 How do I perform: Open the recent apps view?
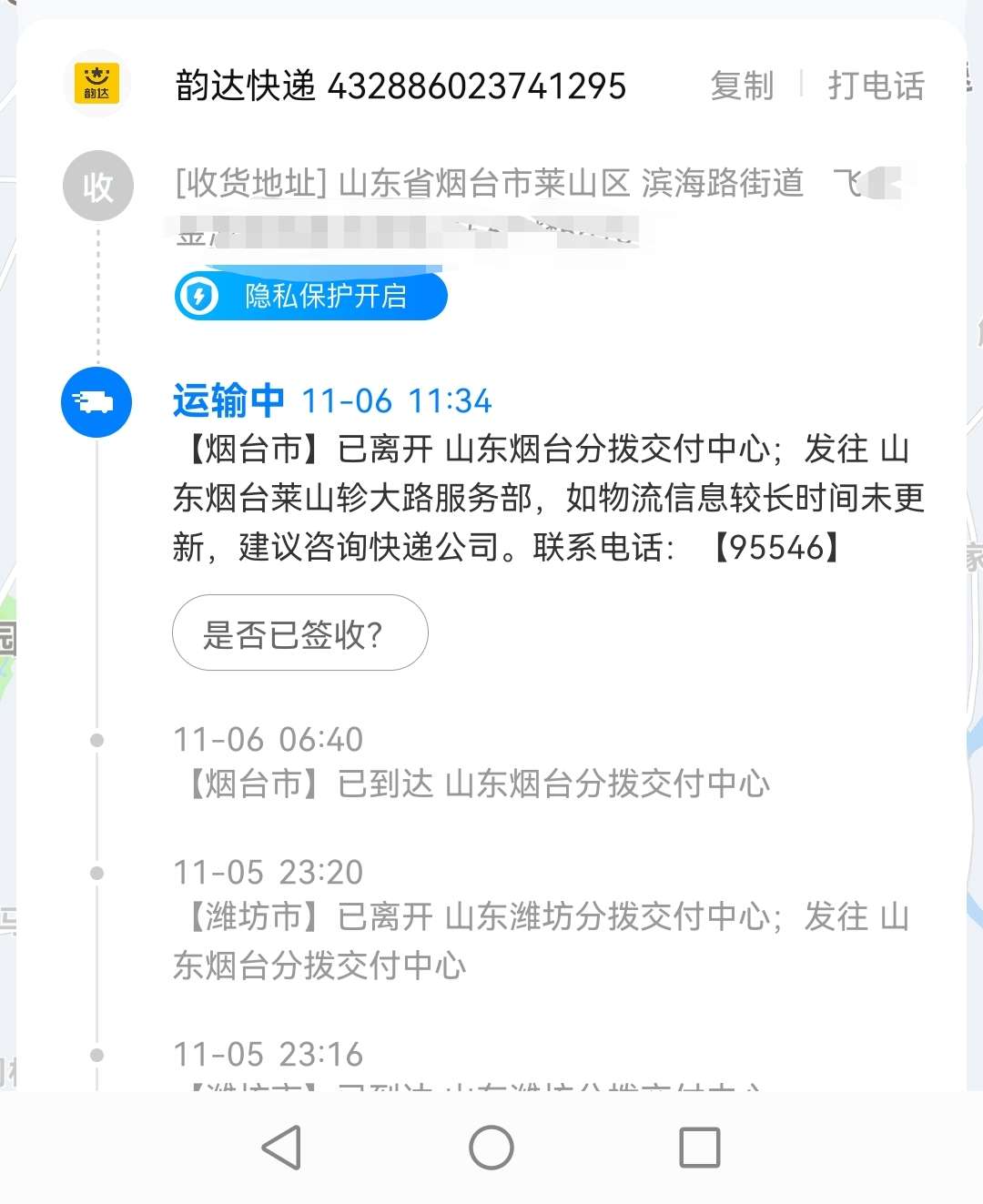(x=699, y=1147)
